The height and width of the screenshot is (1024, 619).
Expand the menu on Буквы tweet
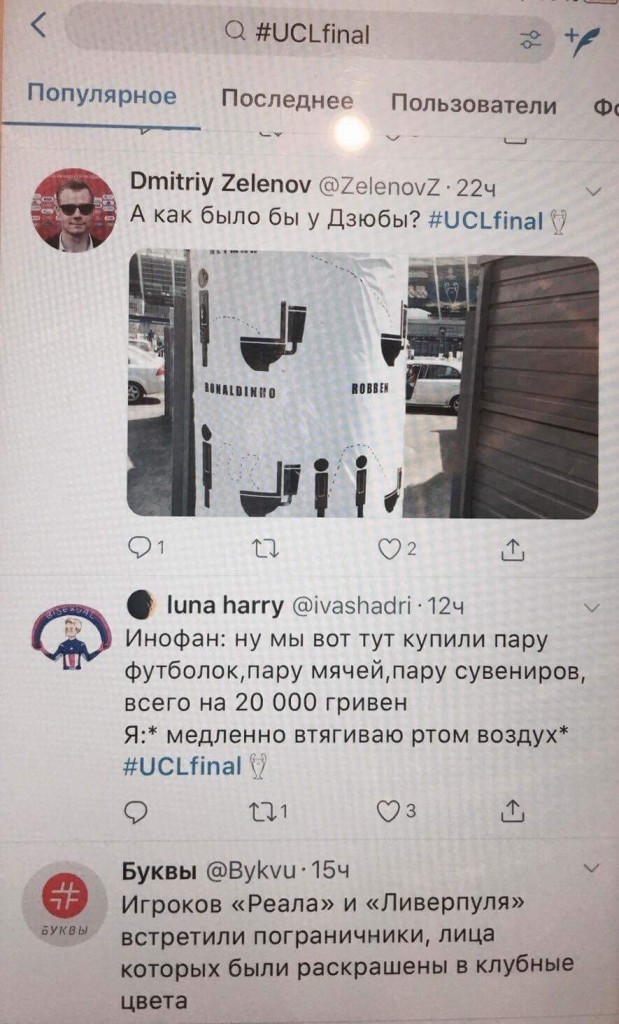tap(592, 867)
